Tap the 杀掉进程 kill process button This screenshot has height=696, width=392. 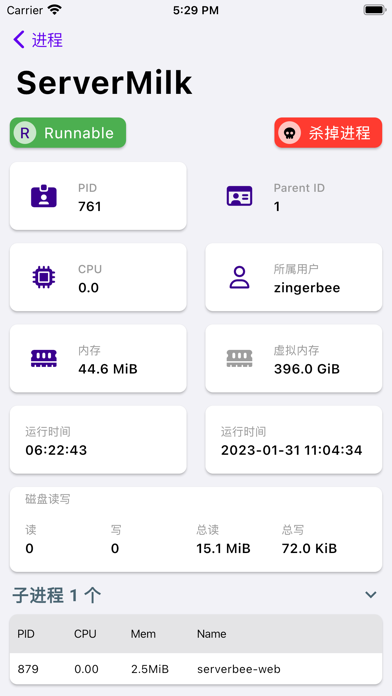tap(328, 133)
